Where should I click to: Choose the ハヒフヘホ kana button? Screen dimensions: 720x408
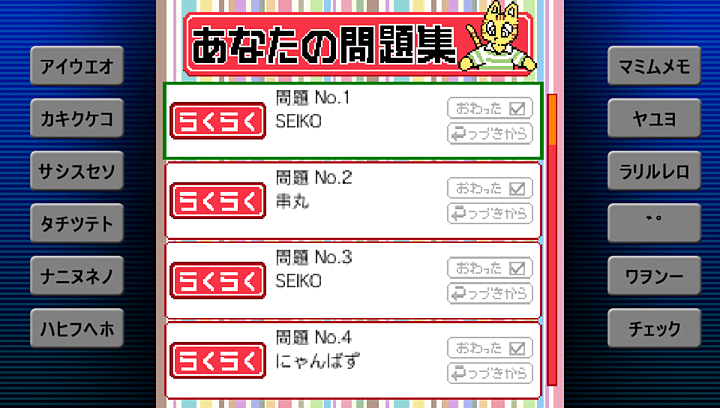(77, 326)
